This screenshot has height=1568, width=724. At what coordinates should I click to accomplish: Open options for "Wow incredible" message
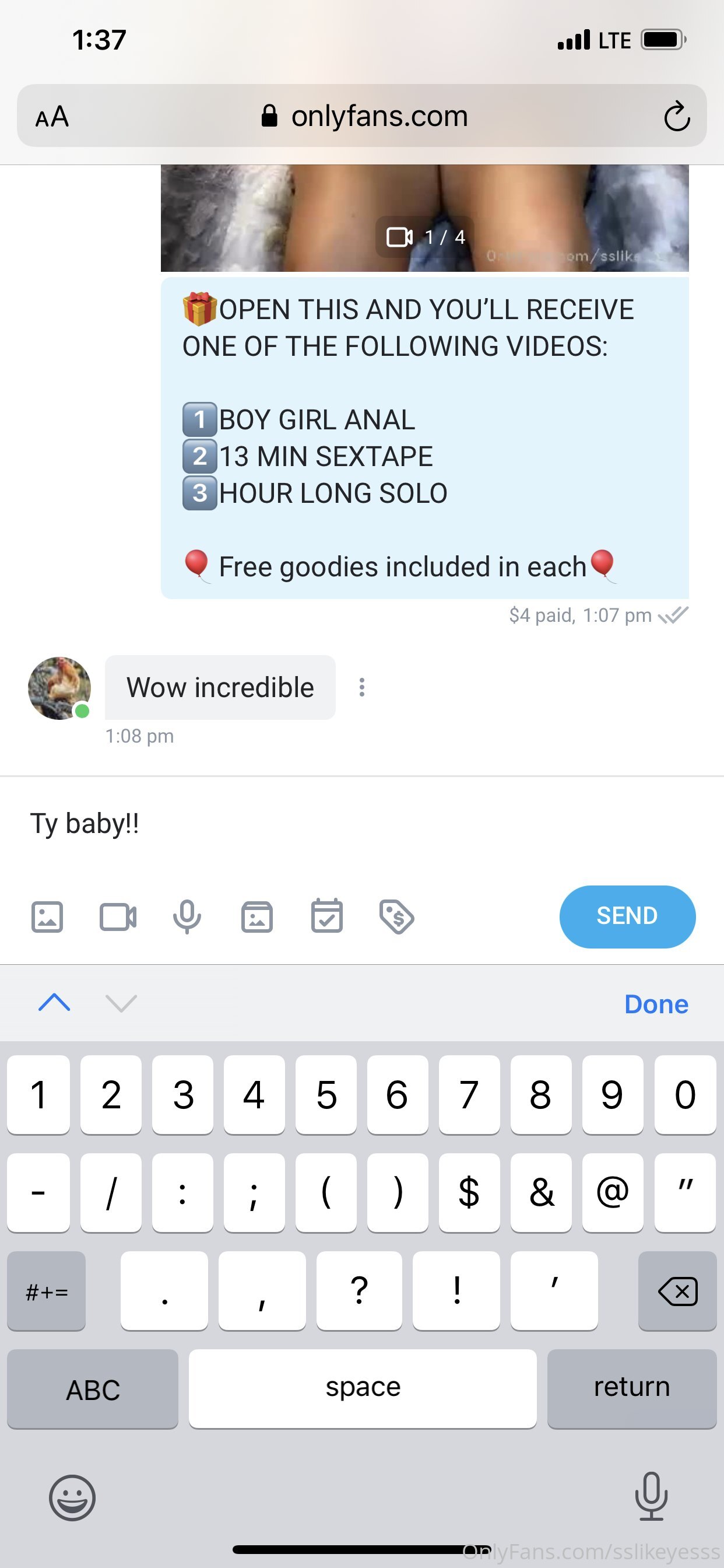(x=362, y=687)
